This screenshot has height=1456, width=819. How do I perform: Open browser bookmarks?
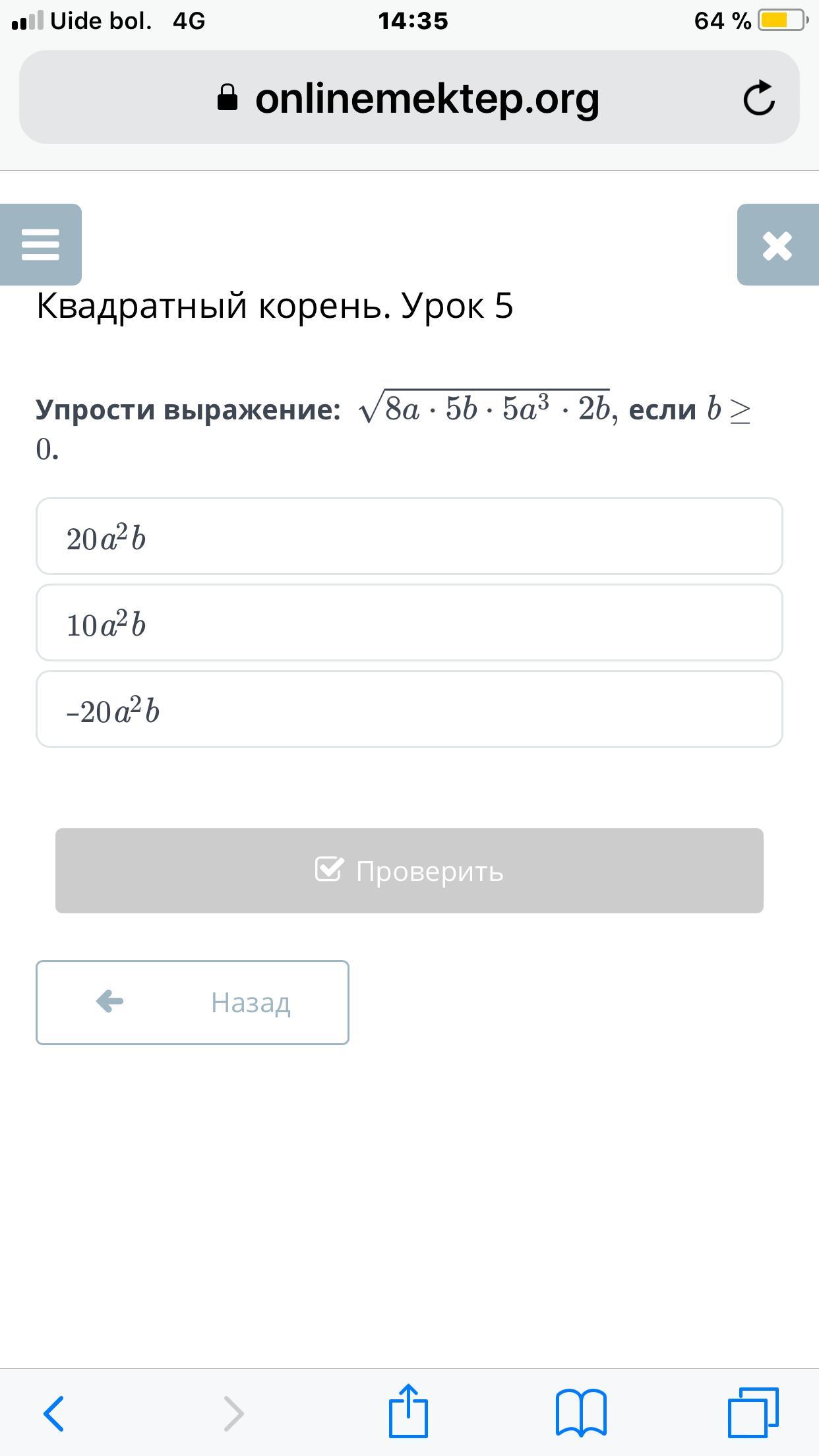[x=581, y=1412]
